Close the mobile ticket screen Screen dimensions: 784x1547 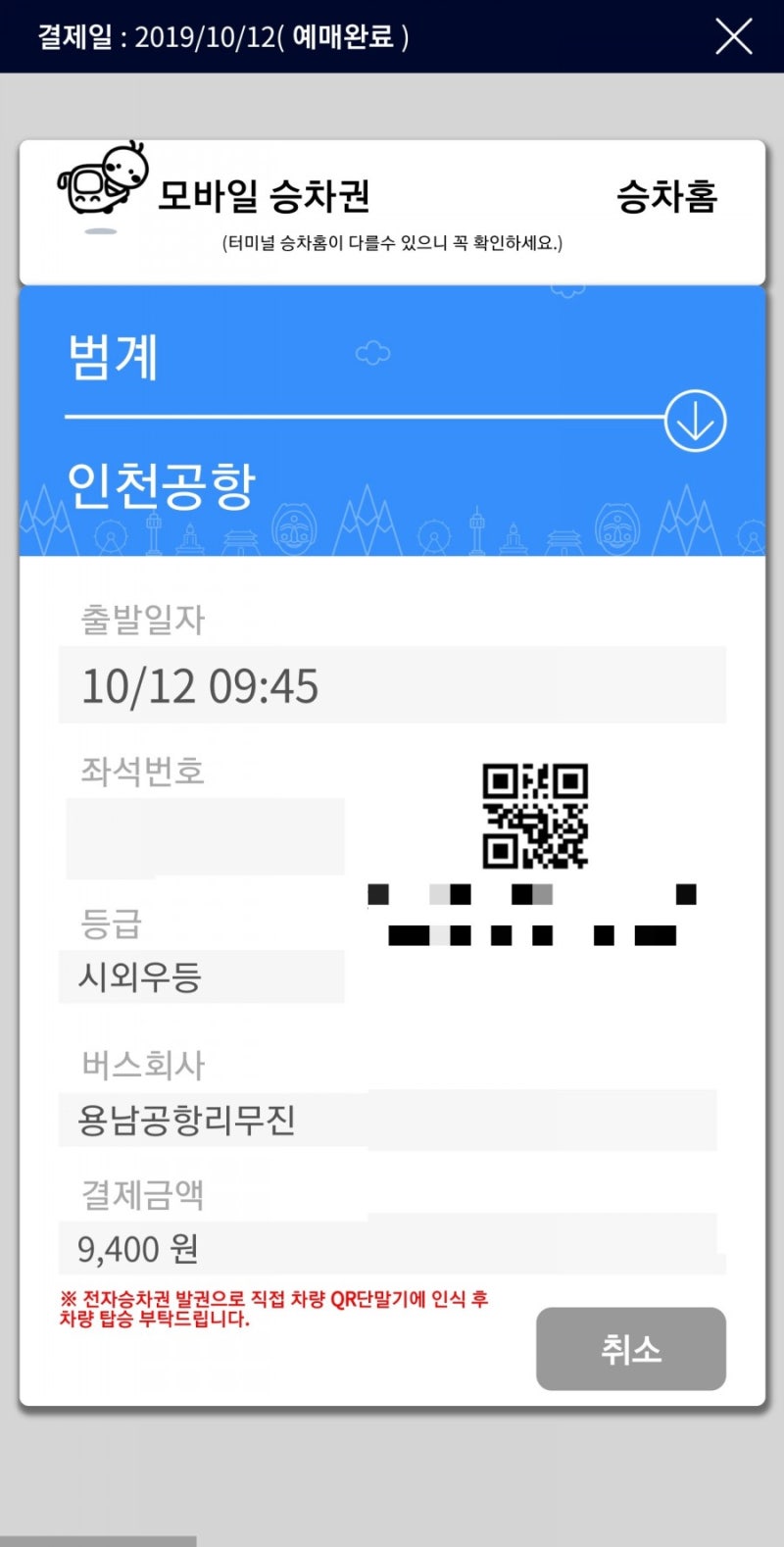click(x=733, y=37)
